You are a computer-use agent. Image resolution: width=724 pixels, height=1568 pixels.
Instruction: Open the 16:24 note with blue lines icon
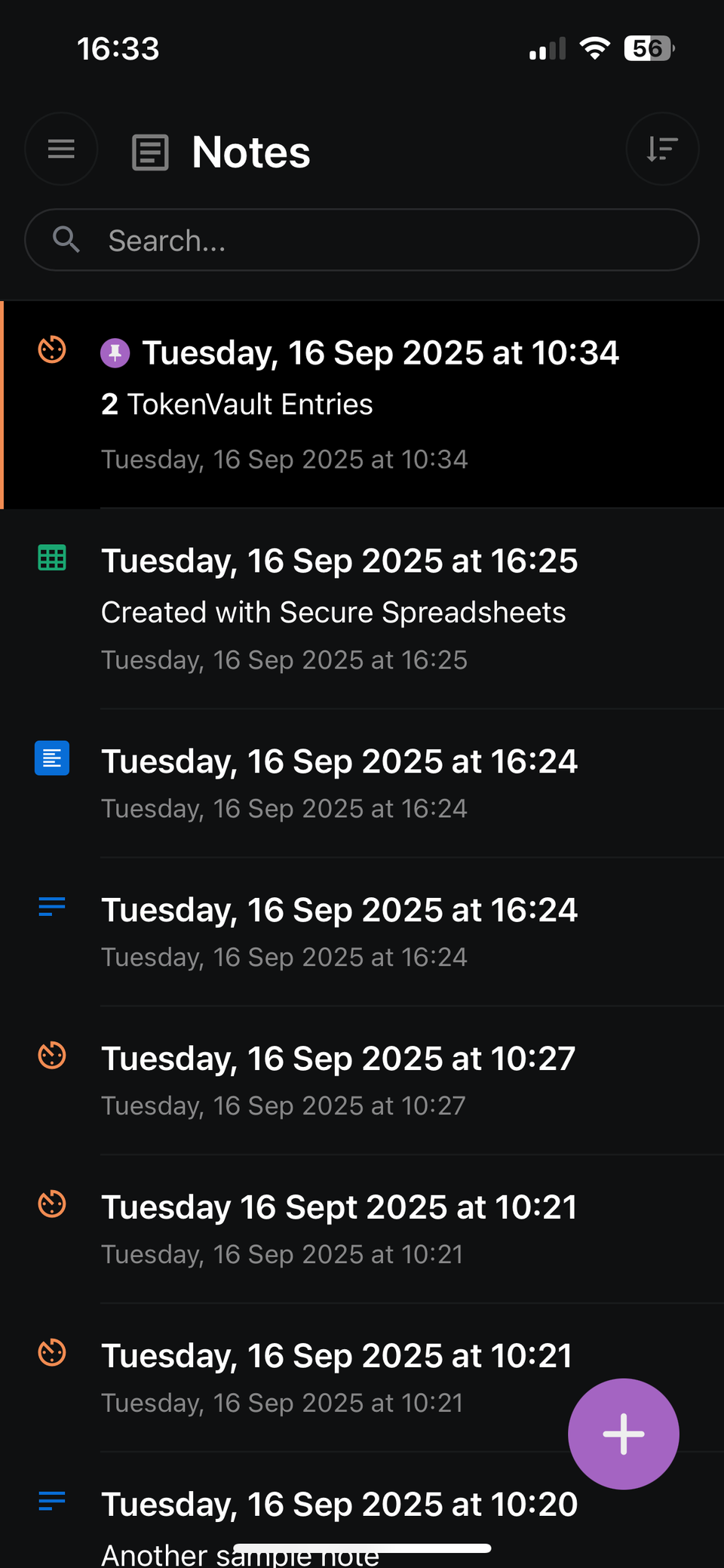click(x=362, y=930)
